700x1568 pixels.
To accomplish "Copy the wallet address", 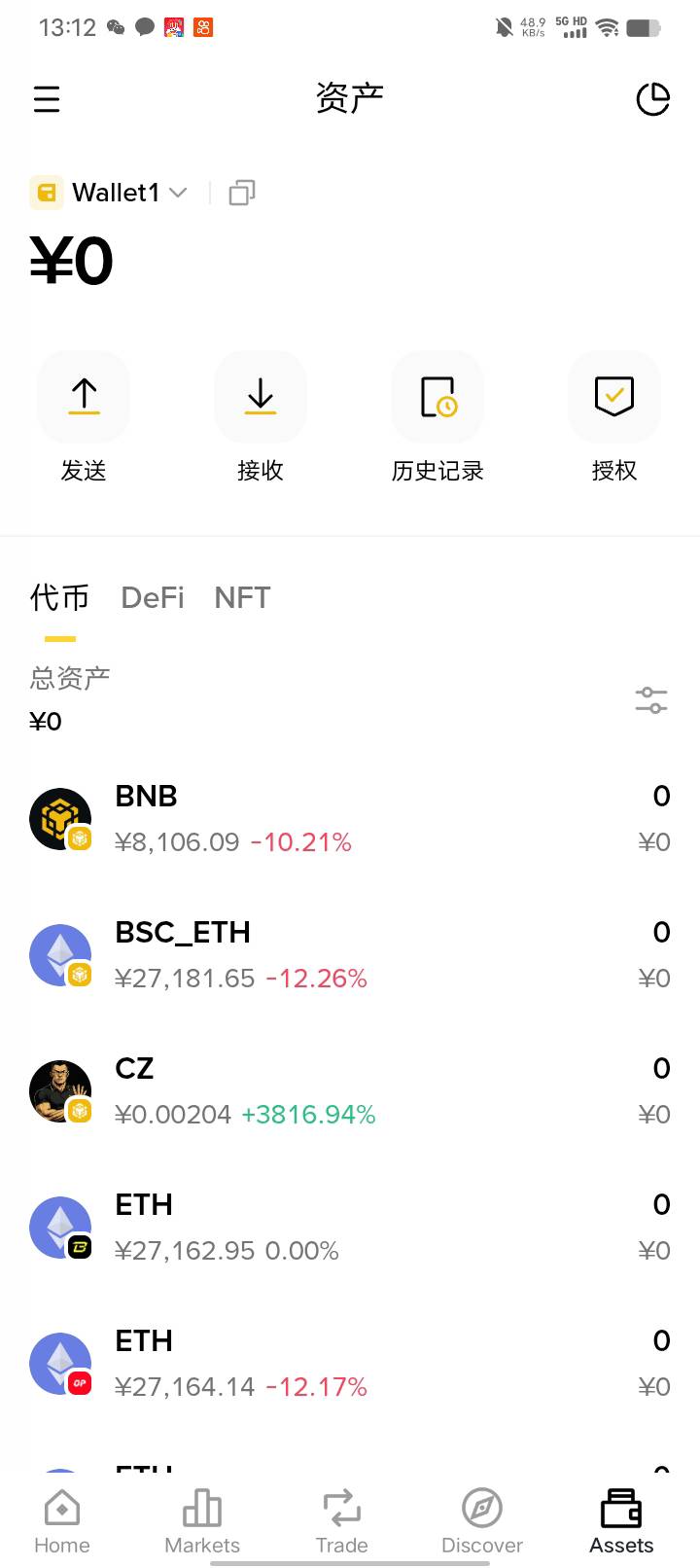I will (242, 193).
